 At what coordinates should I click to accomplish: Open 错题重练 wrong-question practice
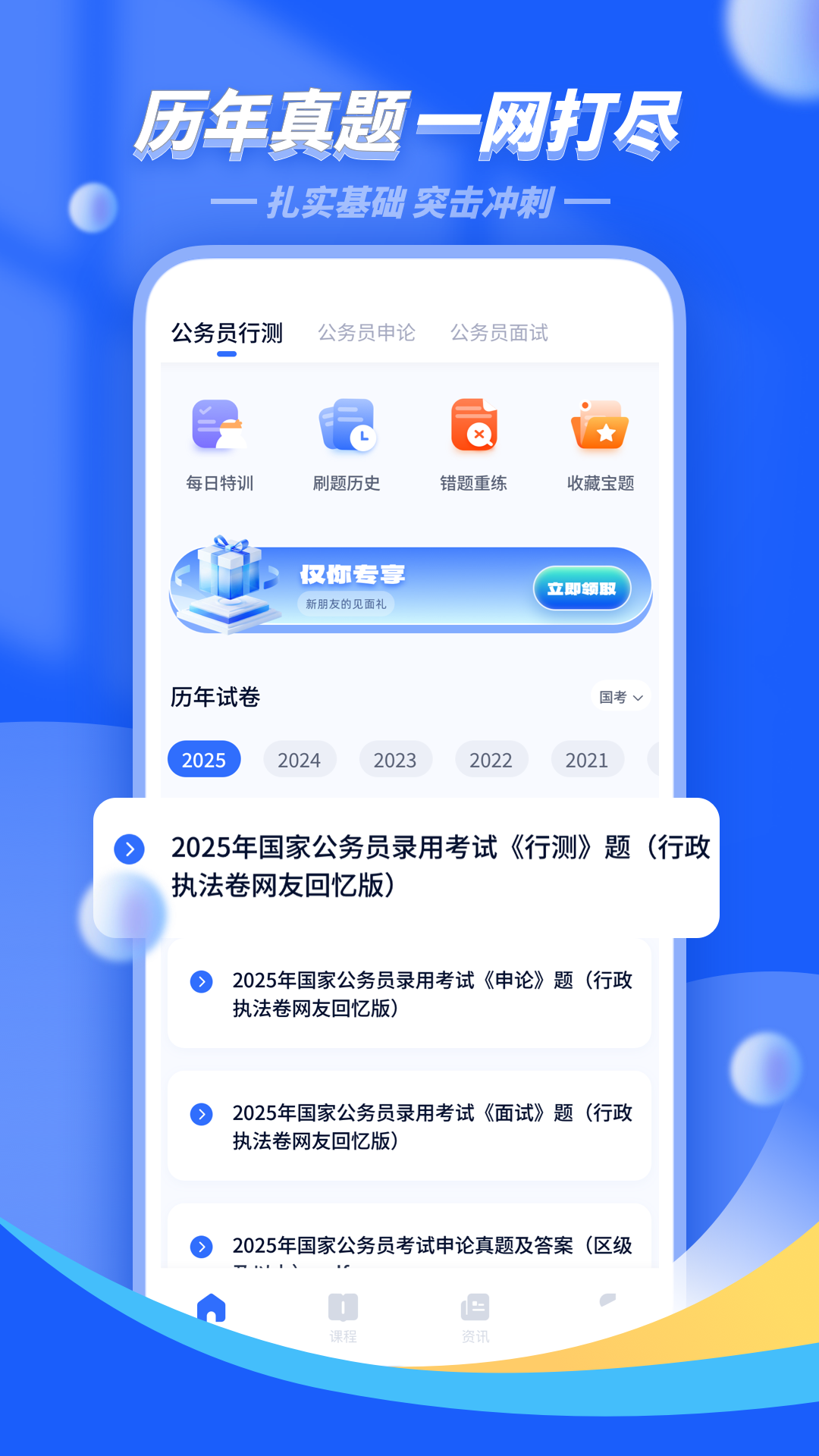[x=472, y=444]
